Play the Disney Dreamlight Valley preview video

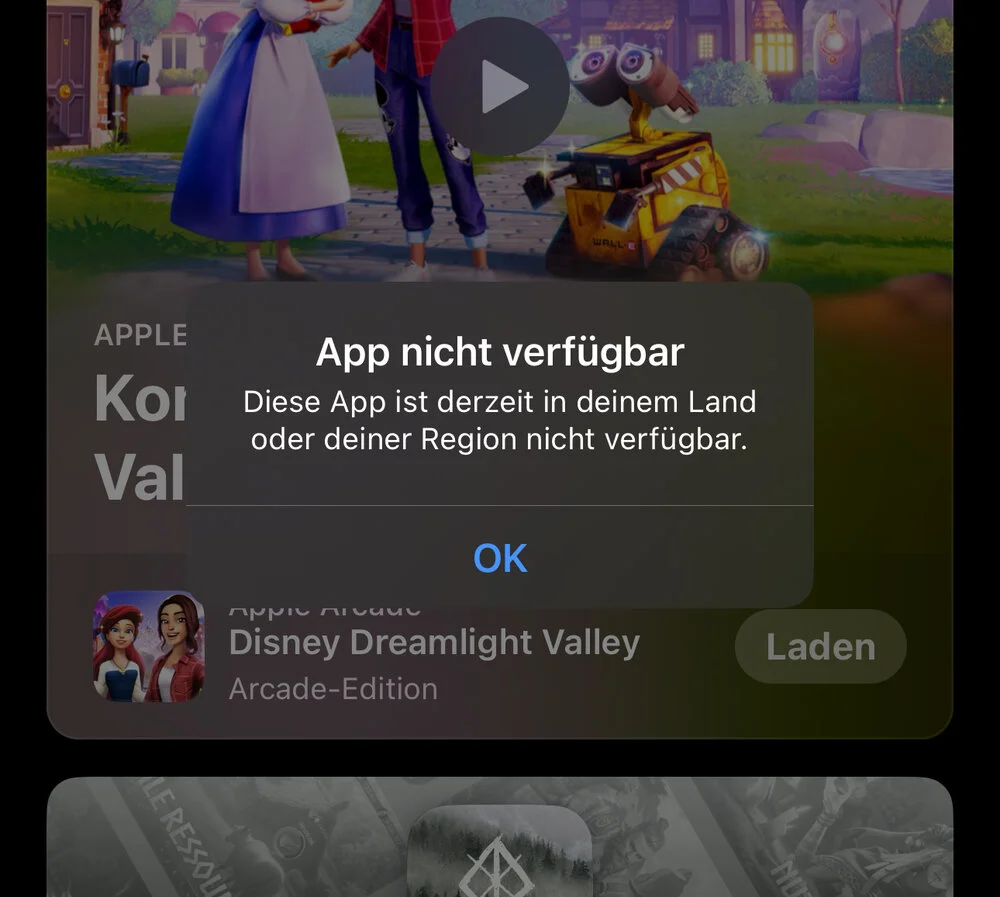pos(500,88)
